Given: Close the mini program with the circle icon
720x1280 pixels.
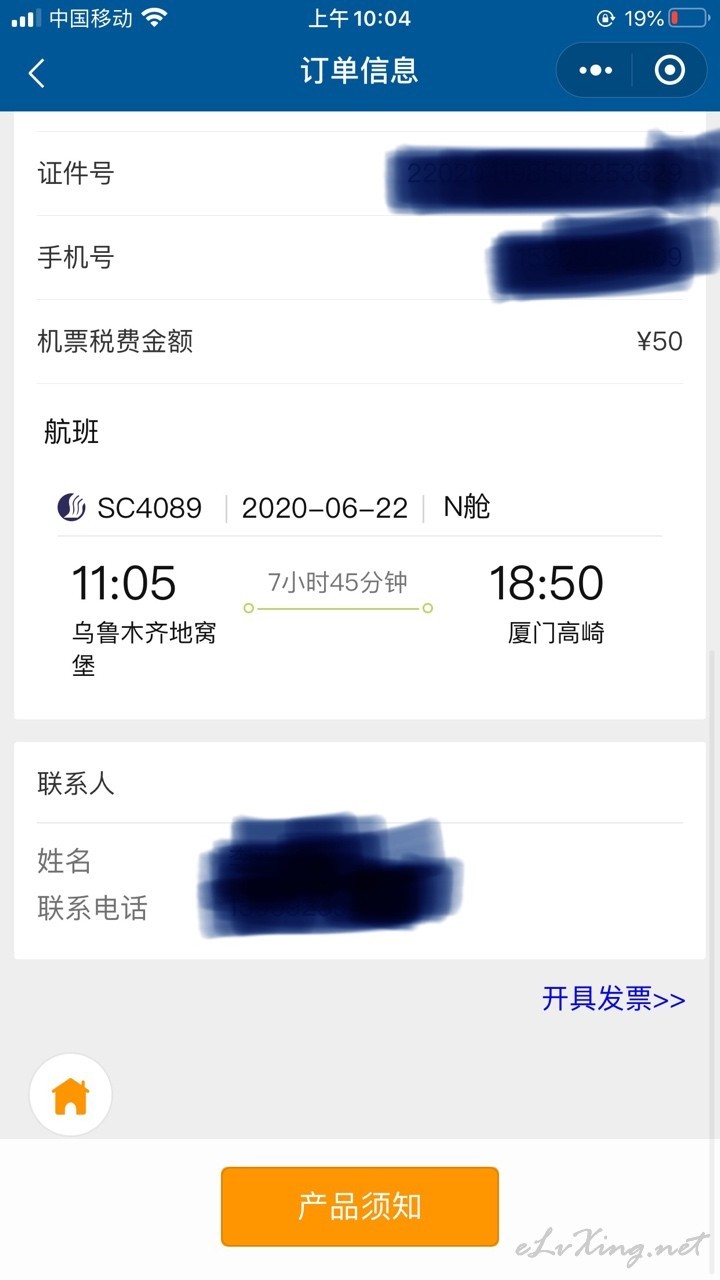Looking at the screenshot, I should (669, 70).
